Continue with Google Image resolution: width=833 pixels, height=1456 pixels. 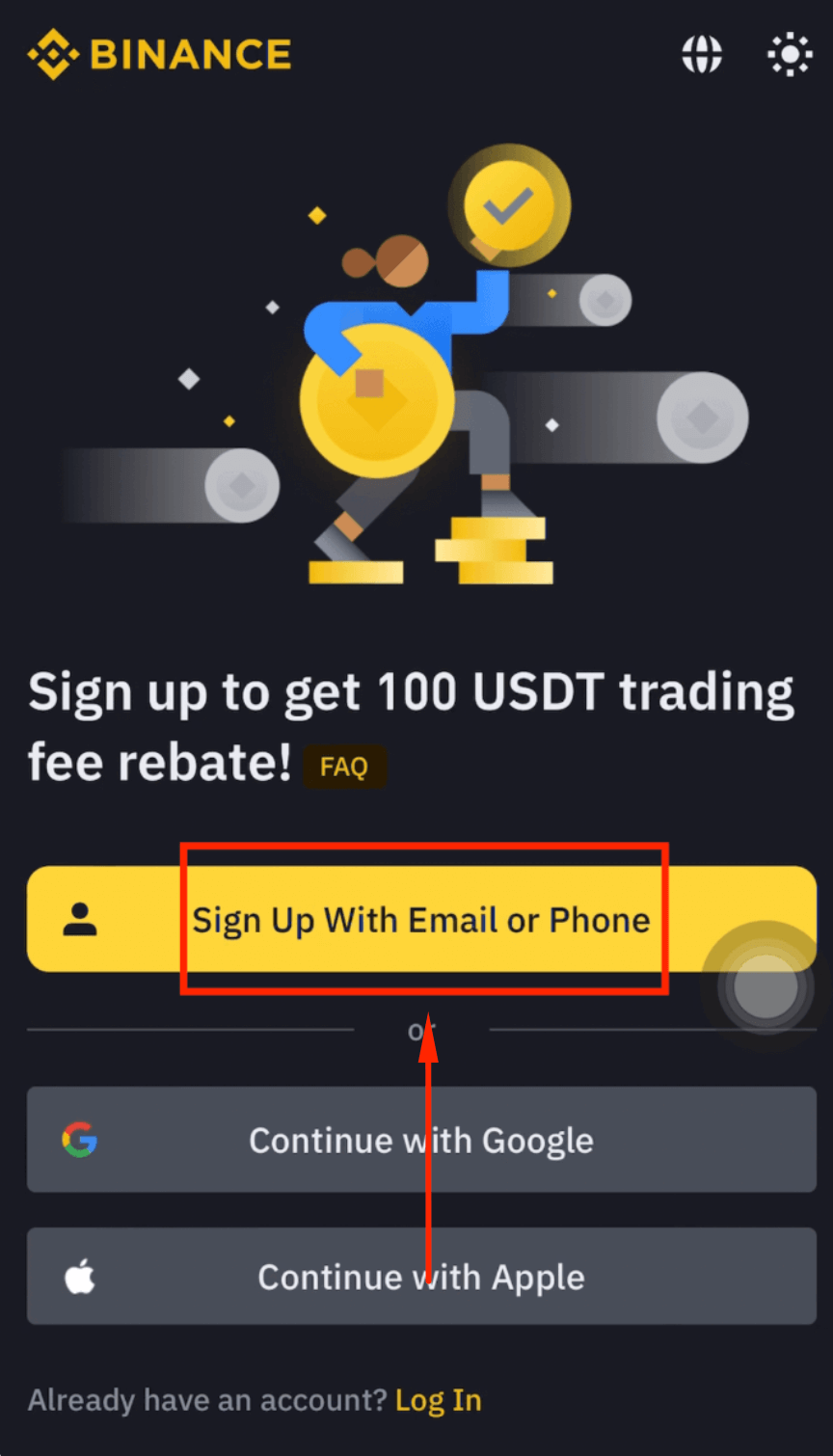[x=421, y=1140]
